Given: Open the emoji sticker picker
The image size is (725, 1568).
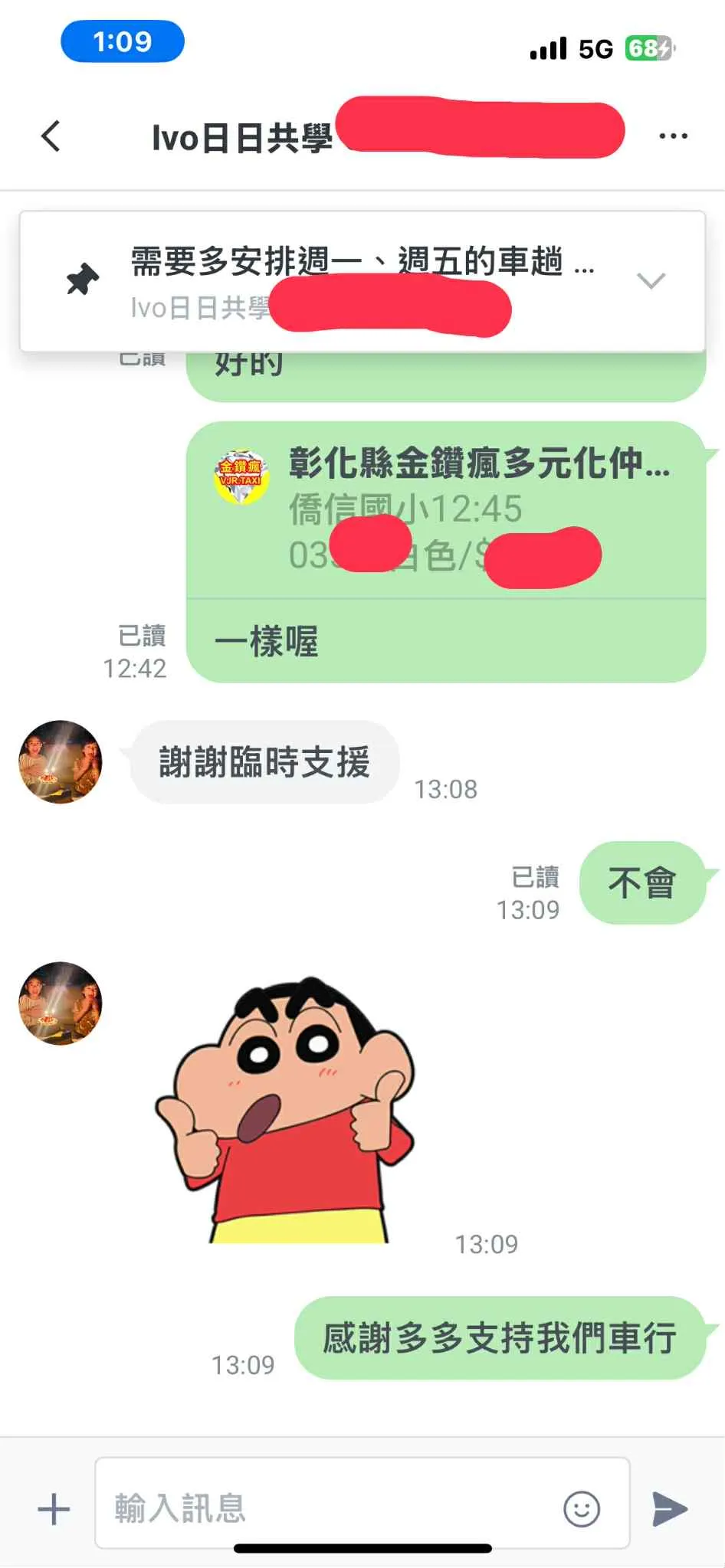Looking at the screenshot, I should pyautogui.click(x=581, y=1509).
